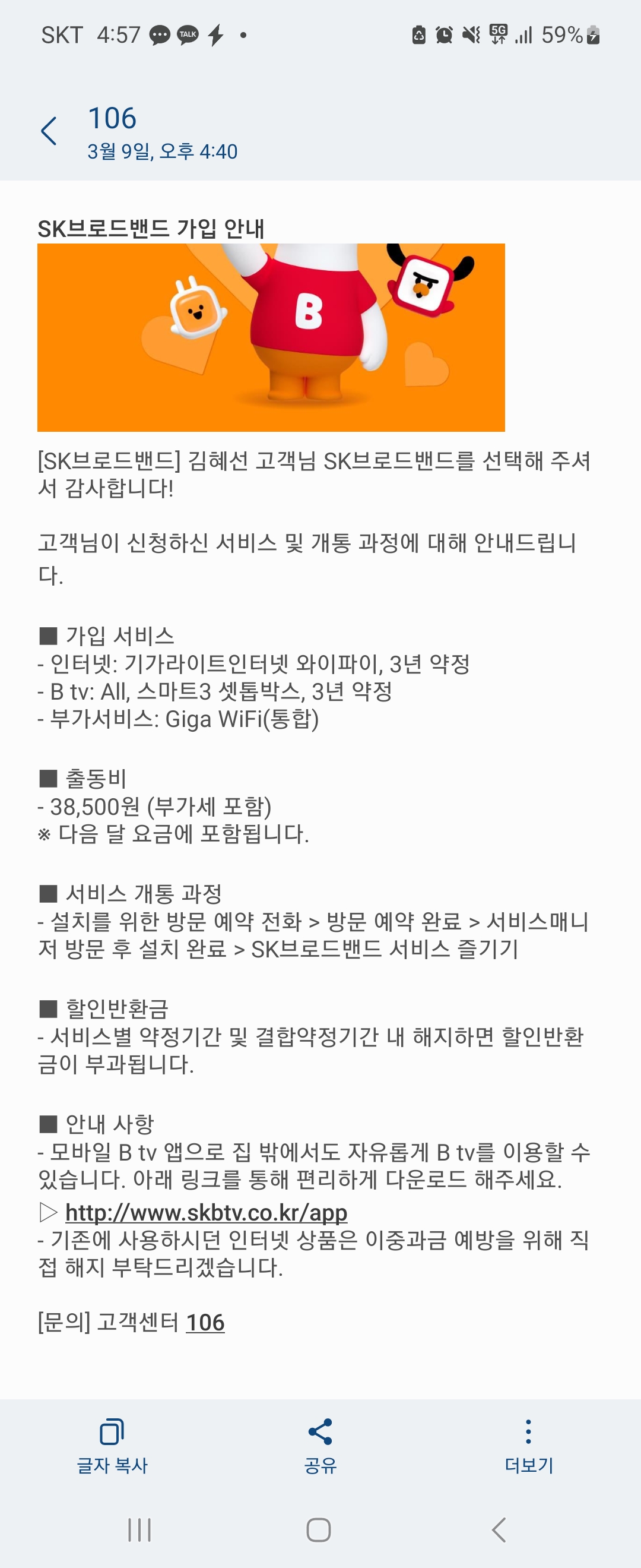Open recent apps from navigation bar

click(139, 1529)
